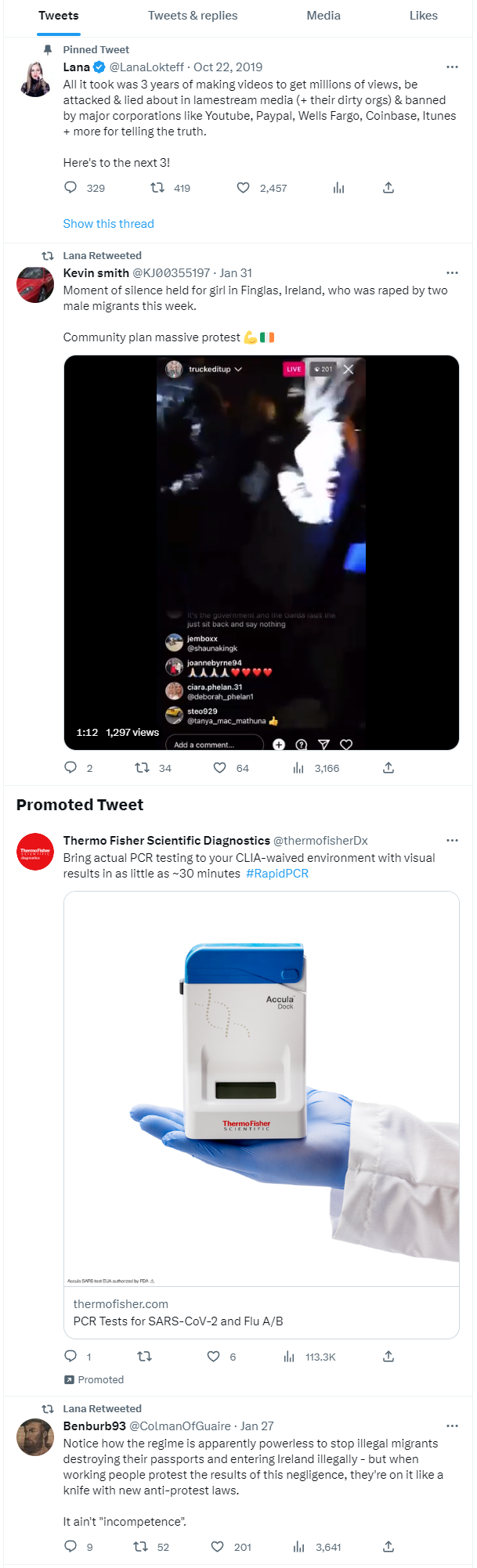Share Lana's pinned tweet
This screenshot has width=477, height=1568.
(388, 188)
